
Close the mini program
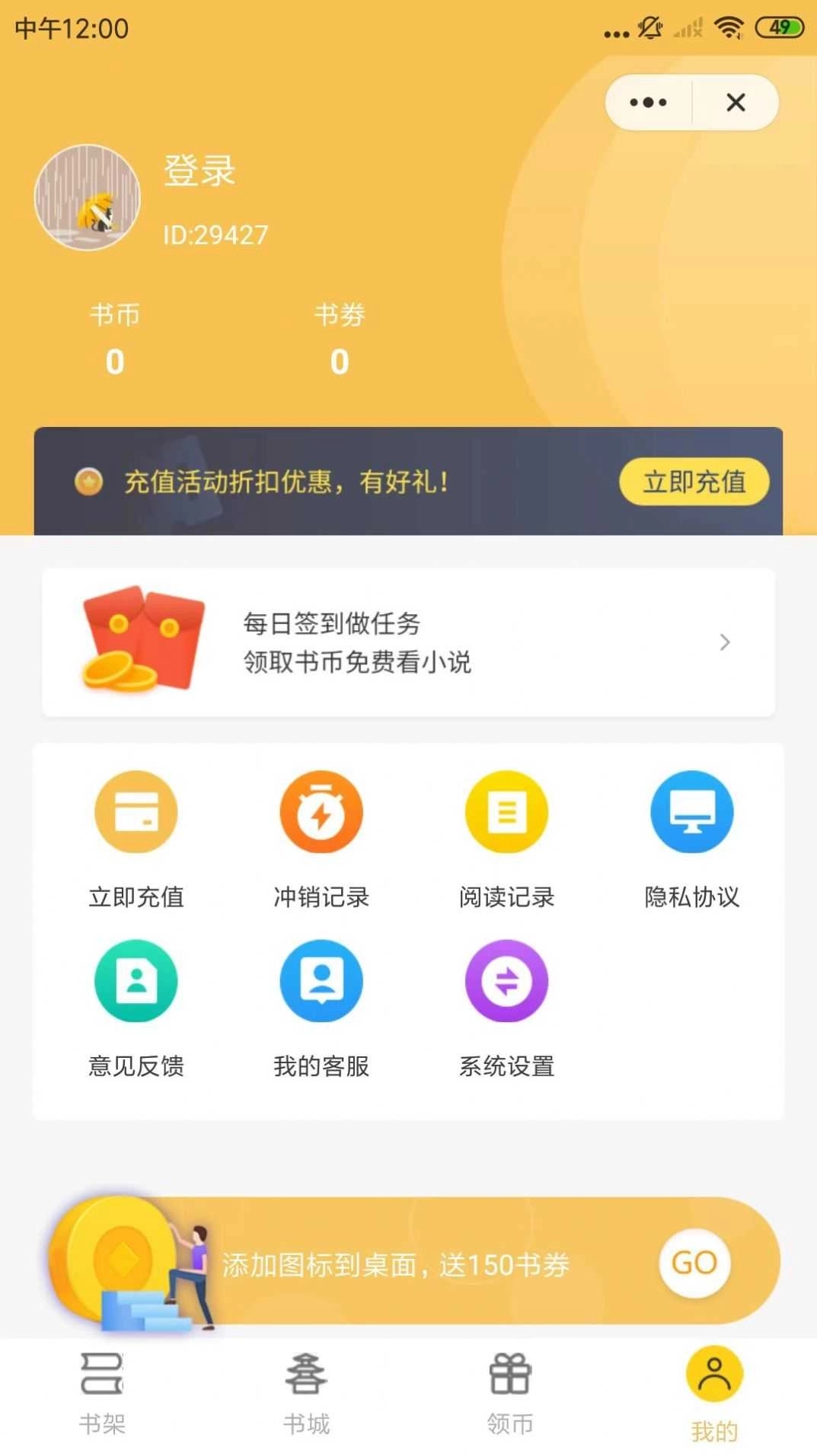(736, 102)
